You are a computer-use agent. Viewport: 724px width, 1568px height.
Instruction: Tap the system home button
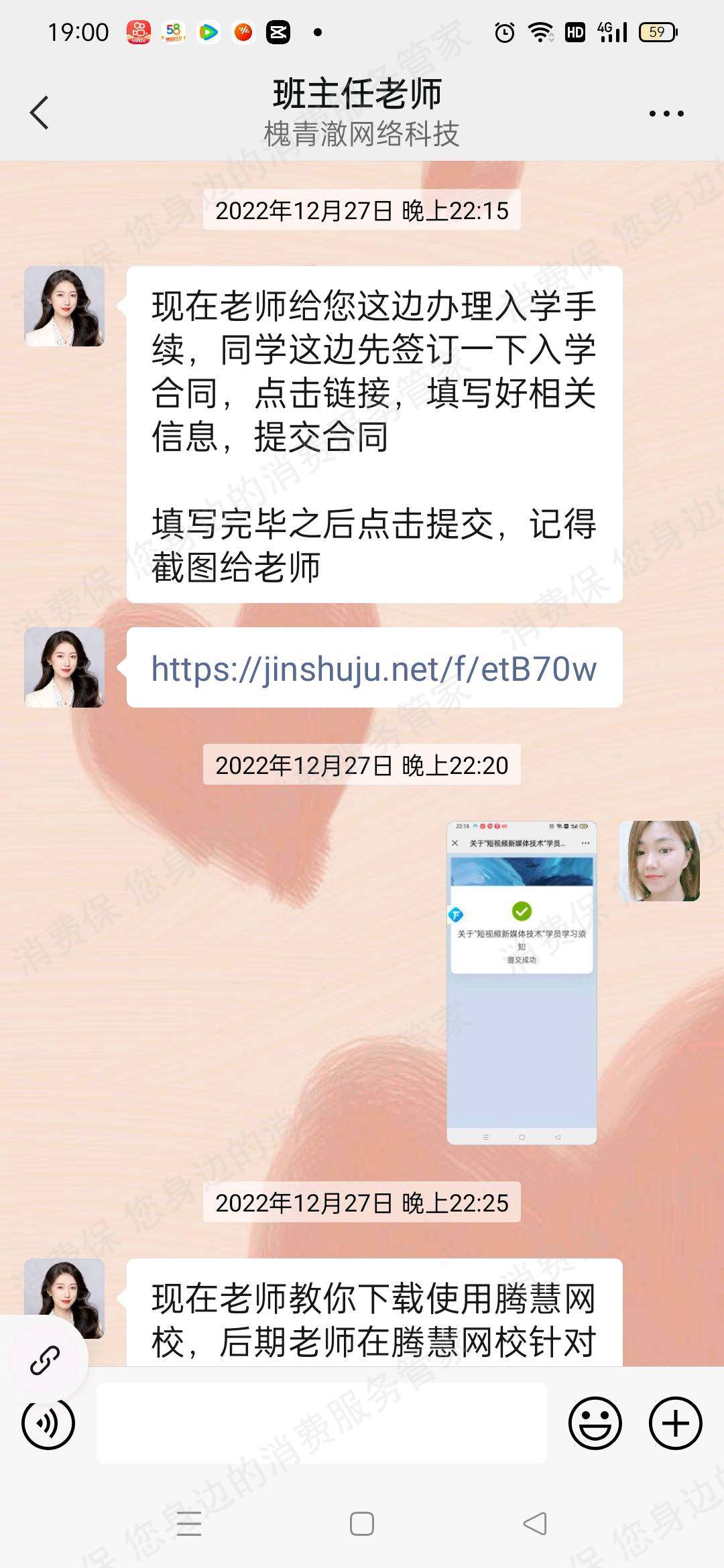click(x=362, y=1524)
